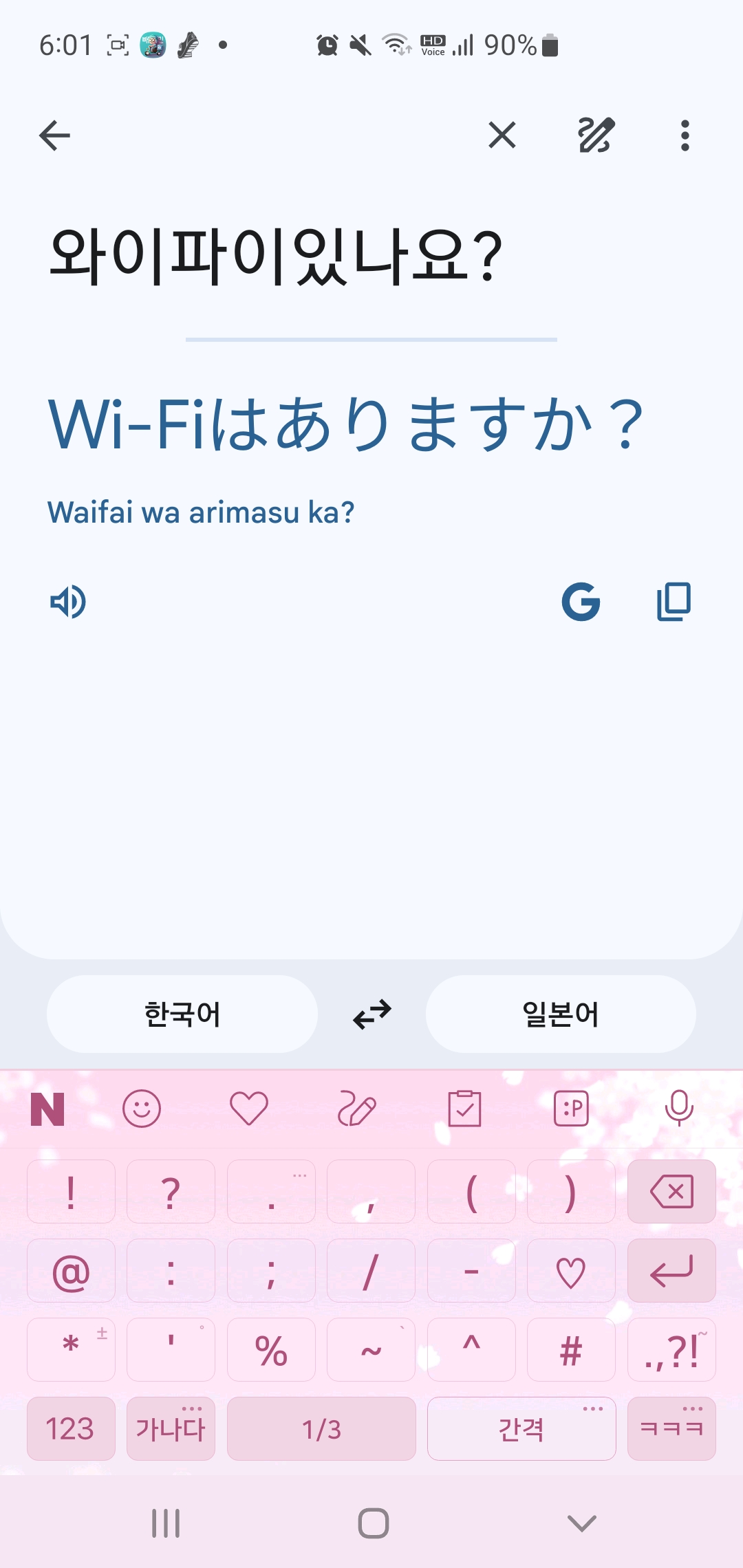Select the 한국어 source language
The height and width of the screenshot is (1568, 743).
point(182,1013)
